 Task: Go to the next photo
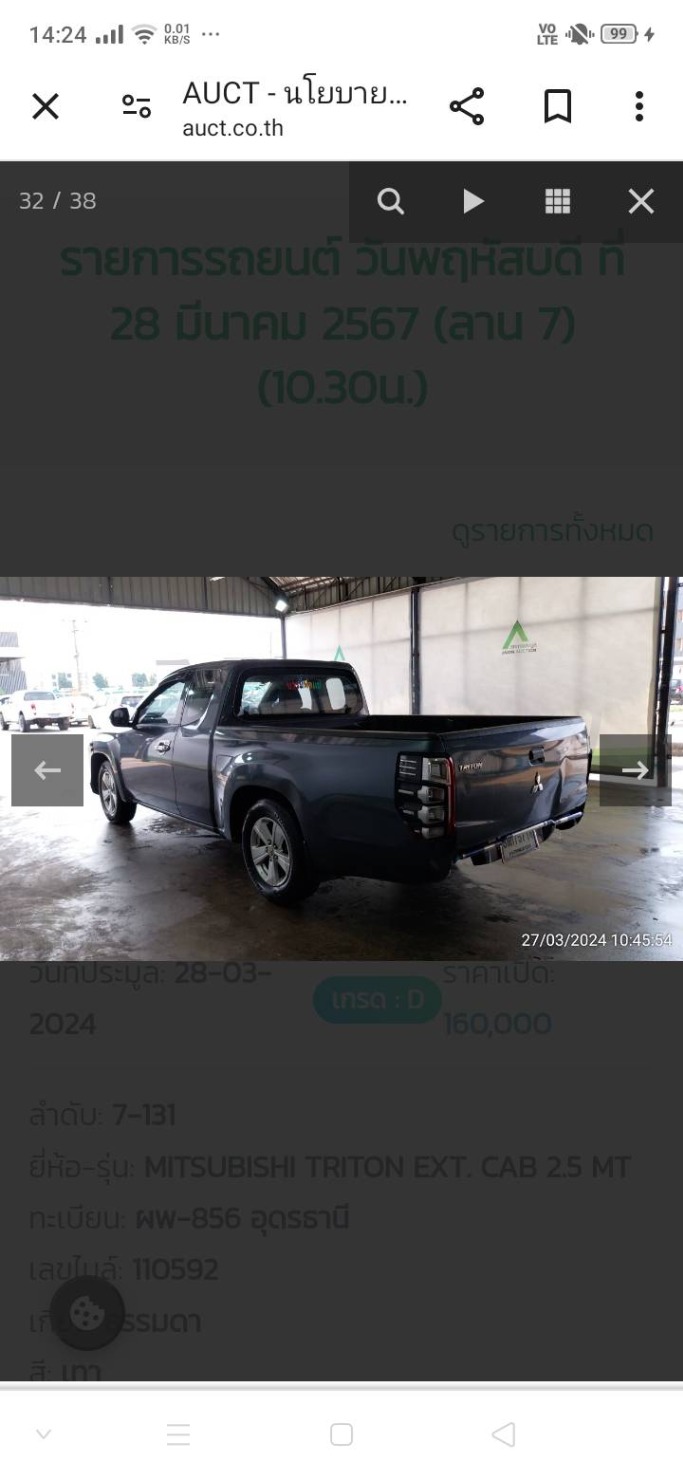pyautogui.click(x=635, y=770)
